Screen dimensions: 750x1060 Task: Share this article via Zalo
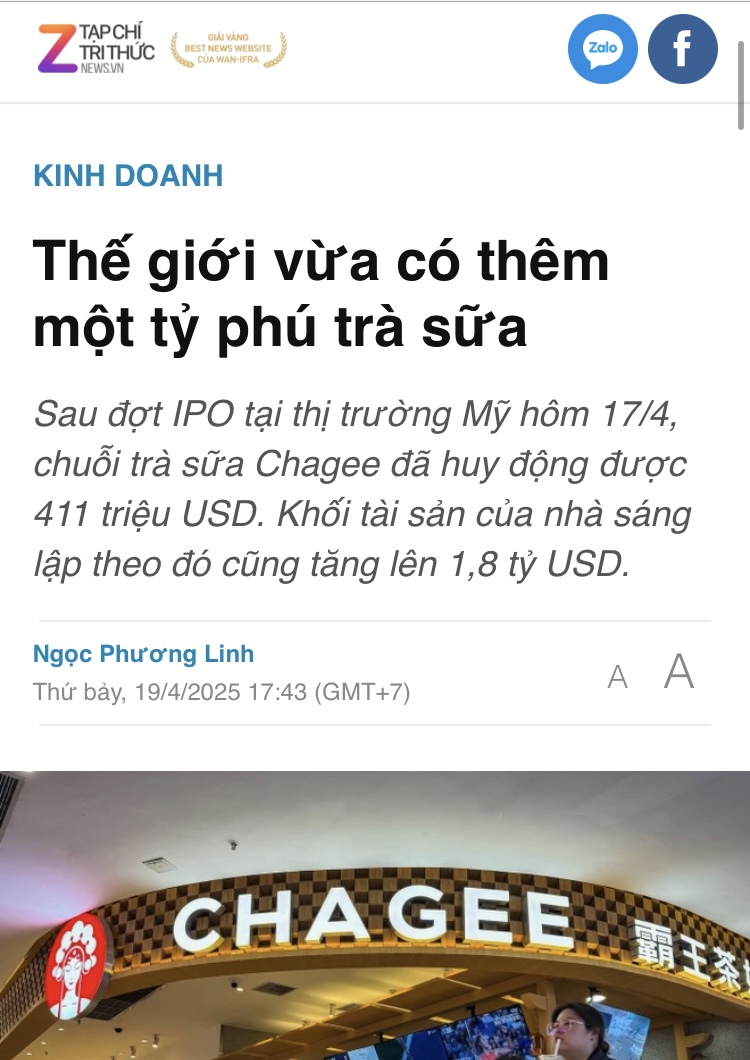tap(602, 48)
